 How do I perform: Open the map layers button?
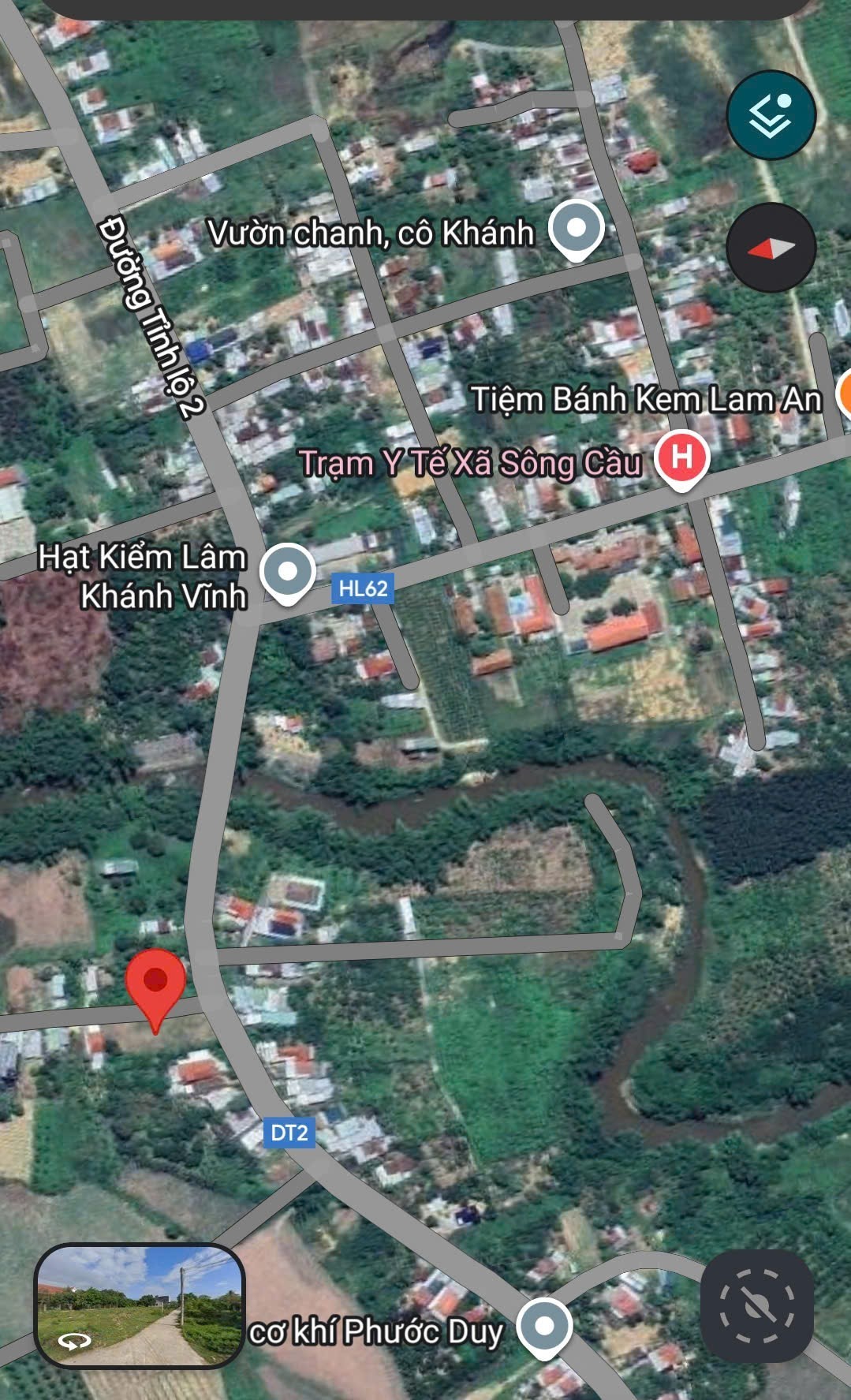coord(771,115)
